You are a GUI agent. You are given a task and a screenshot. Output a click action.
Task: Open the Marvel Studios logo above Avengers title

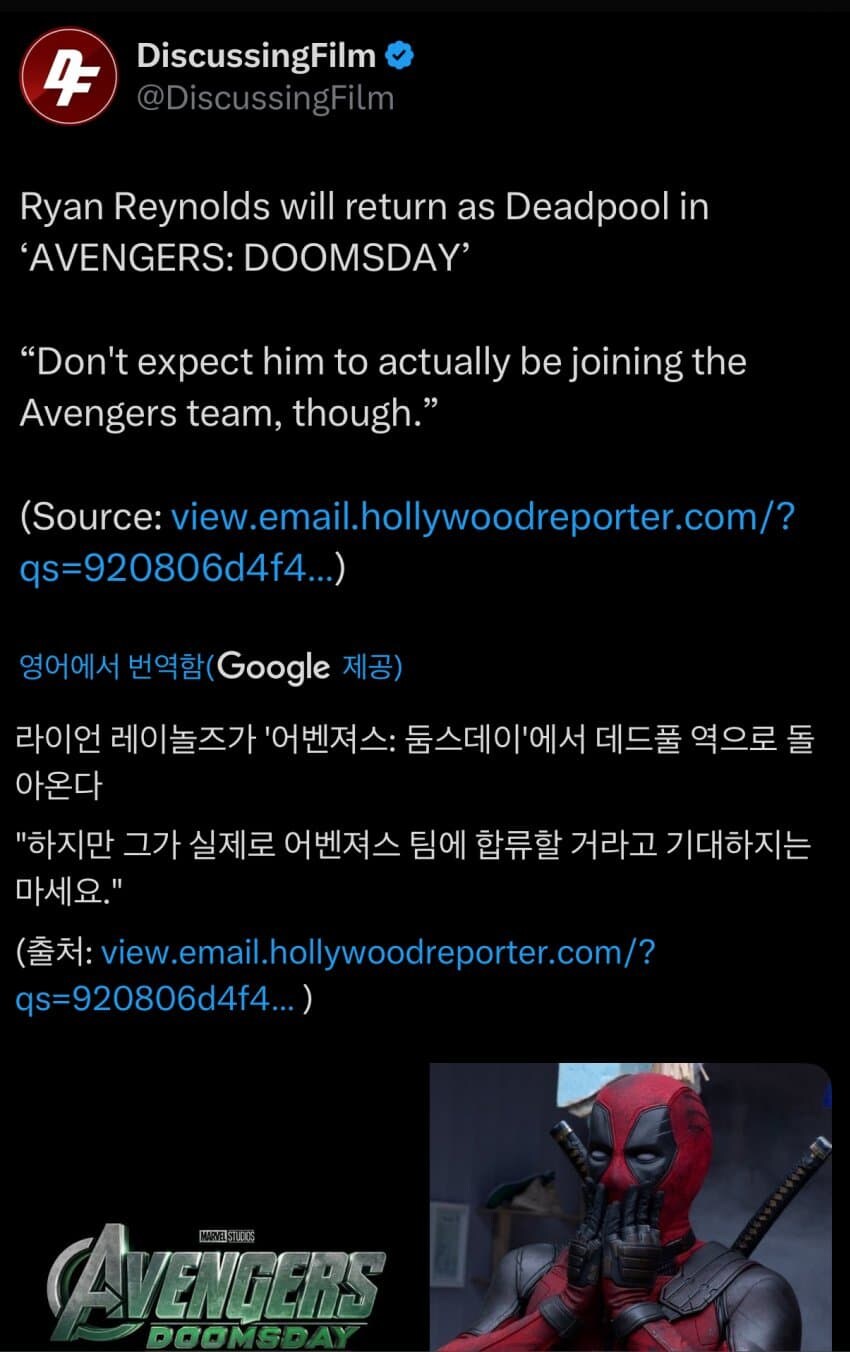pyautogui.click(x=230, y=1234)
